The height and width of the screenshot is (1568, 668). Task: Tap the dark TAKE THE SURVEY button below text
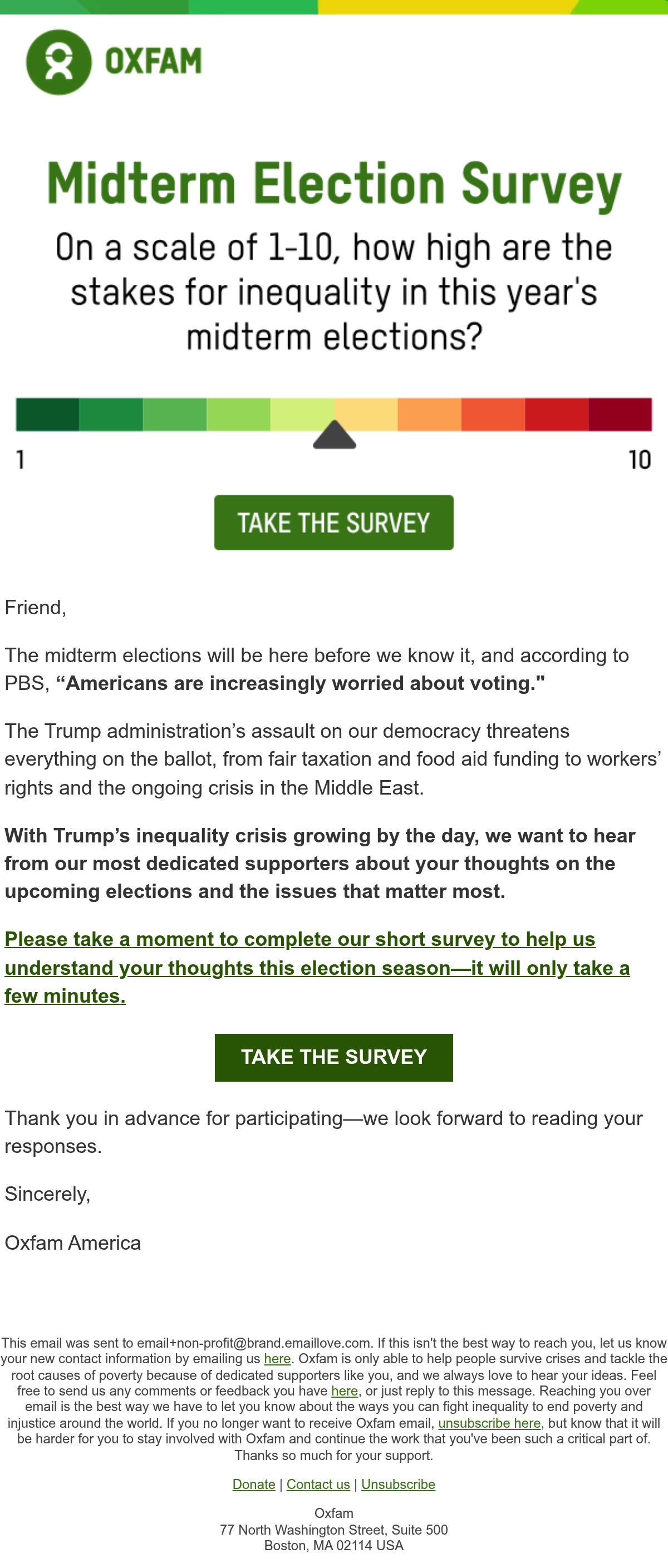click(333, 1057)
